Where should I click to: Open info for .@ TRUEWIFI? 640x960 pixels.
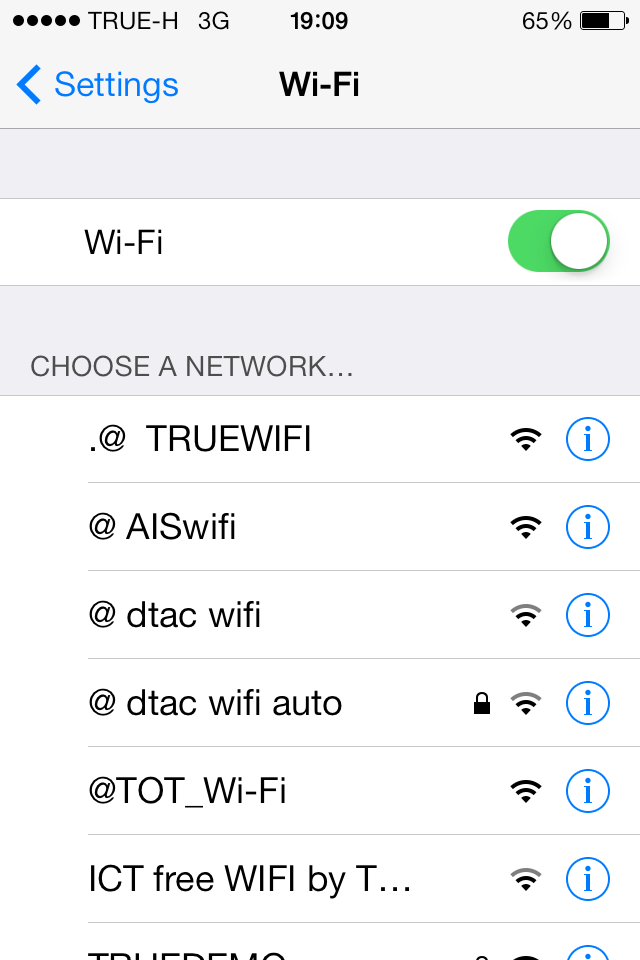(587, 438)
